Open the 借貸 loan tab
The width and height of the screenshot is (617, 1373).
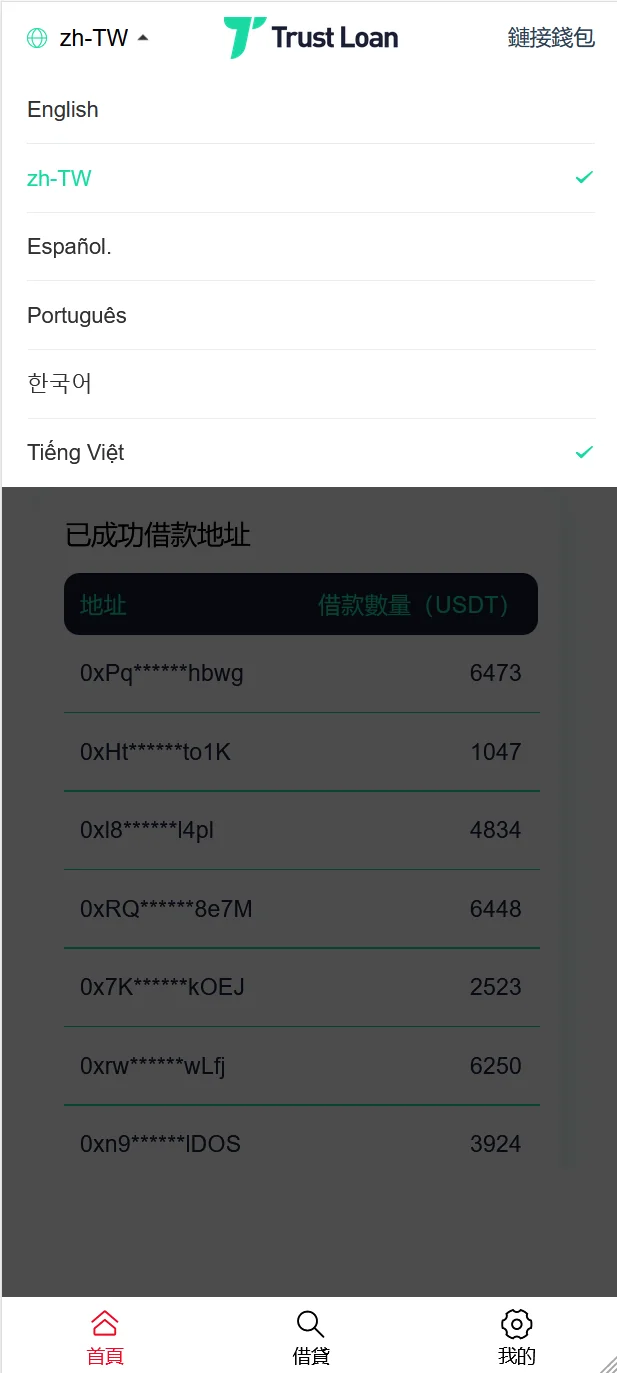310,1337
